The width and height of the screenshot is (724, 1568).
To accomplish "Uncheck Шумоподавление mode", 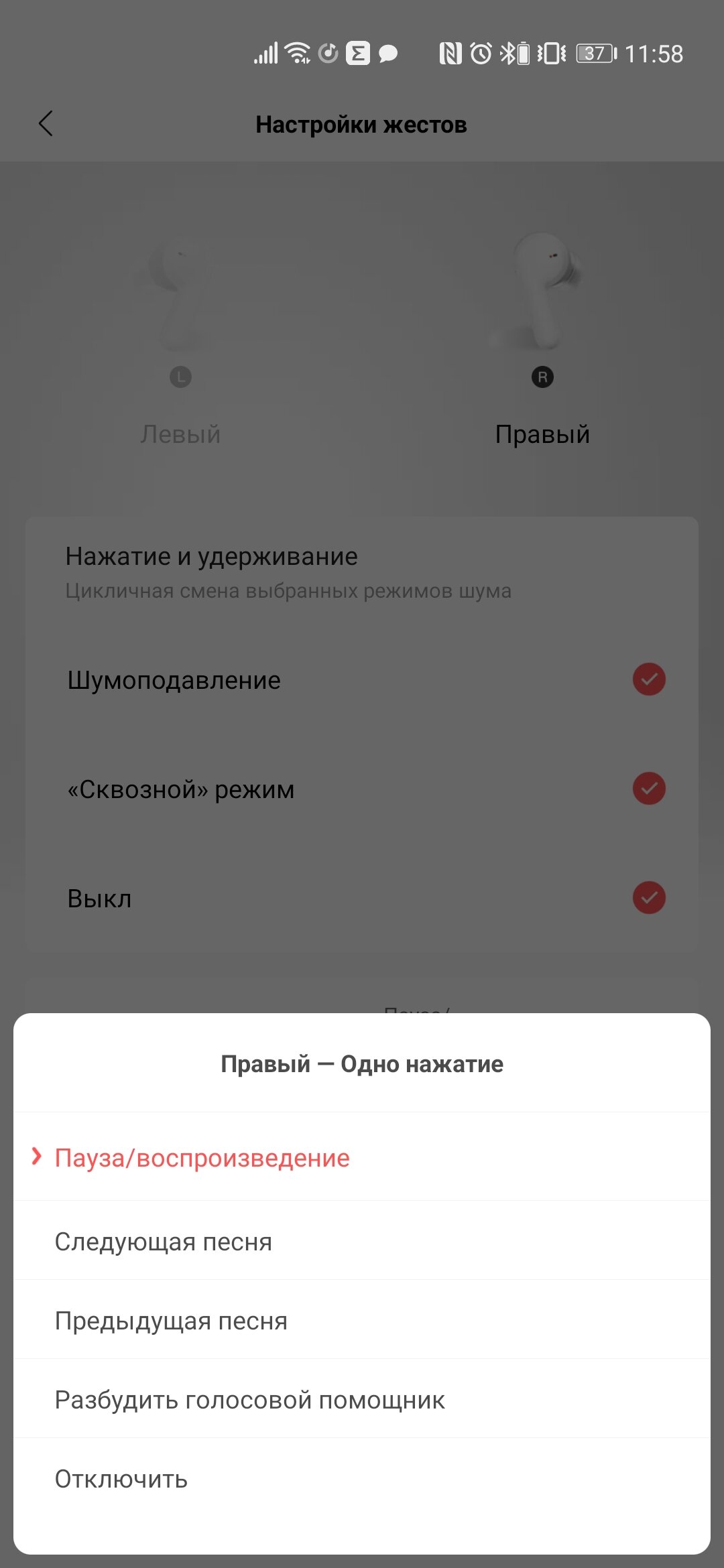I will coord(649,679).
